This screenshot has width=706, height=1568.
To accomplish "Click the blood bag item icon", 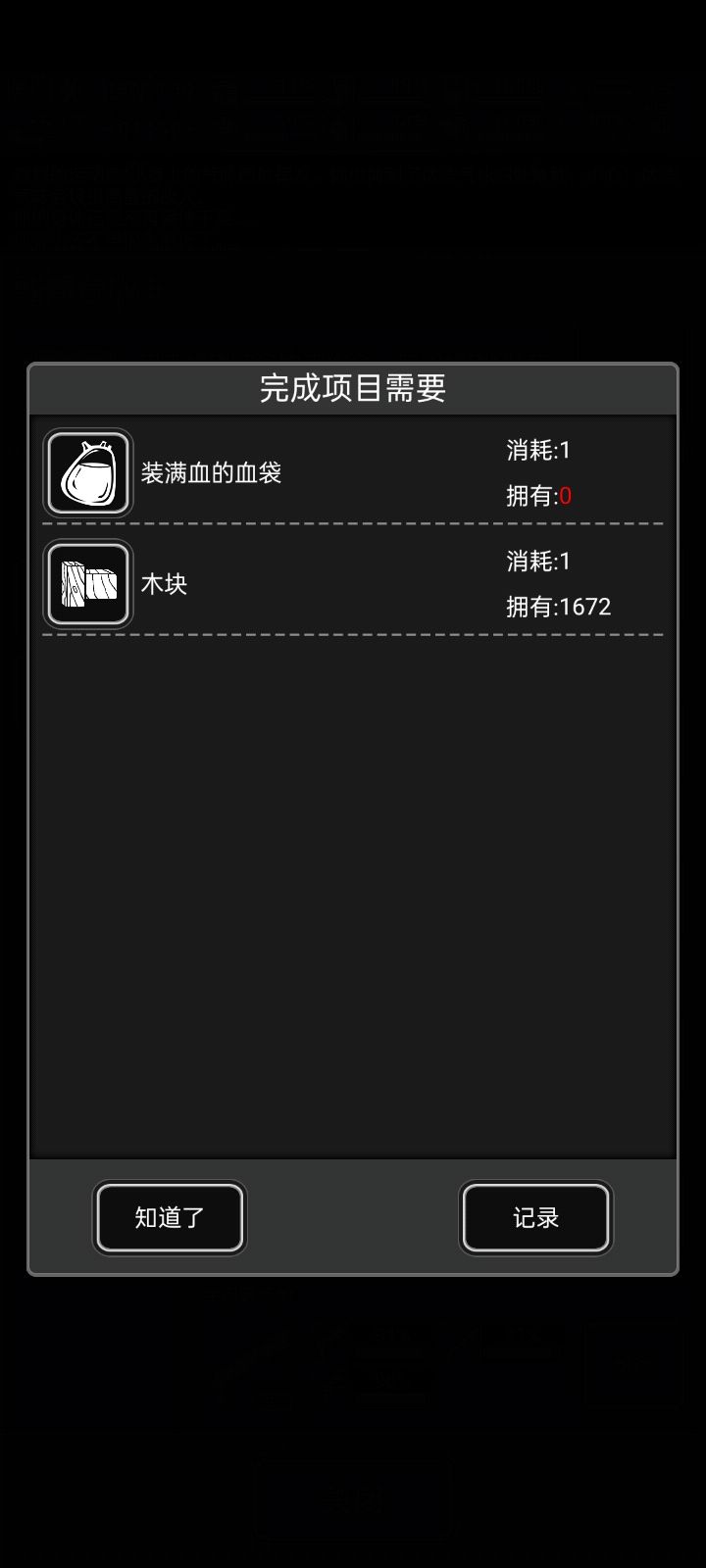I will pos(87,472).
